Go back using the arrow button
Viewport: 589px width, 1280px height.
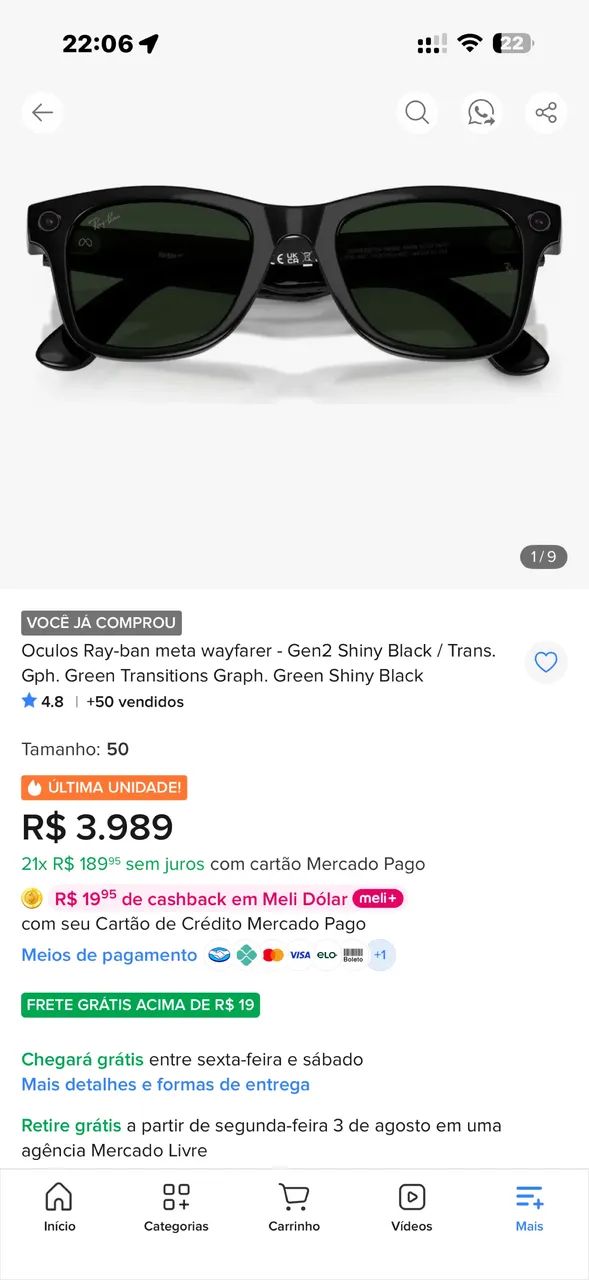[42, 112]
